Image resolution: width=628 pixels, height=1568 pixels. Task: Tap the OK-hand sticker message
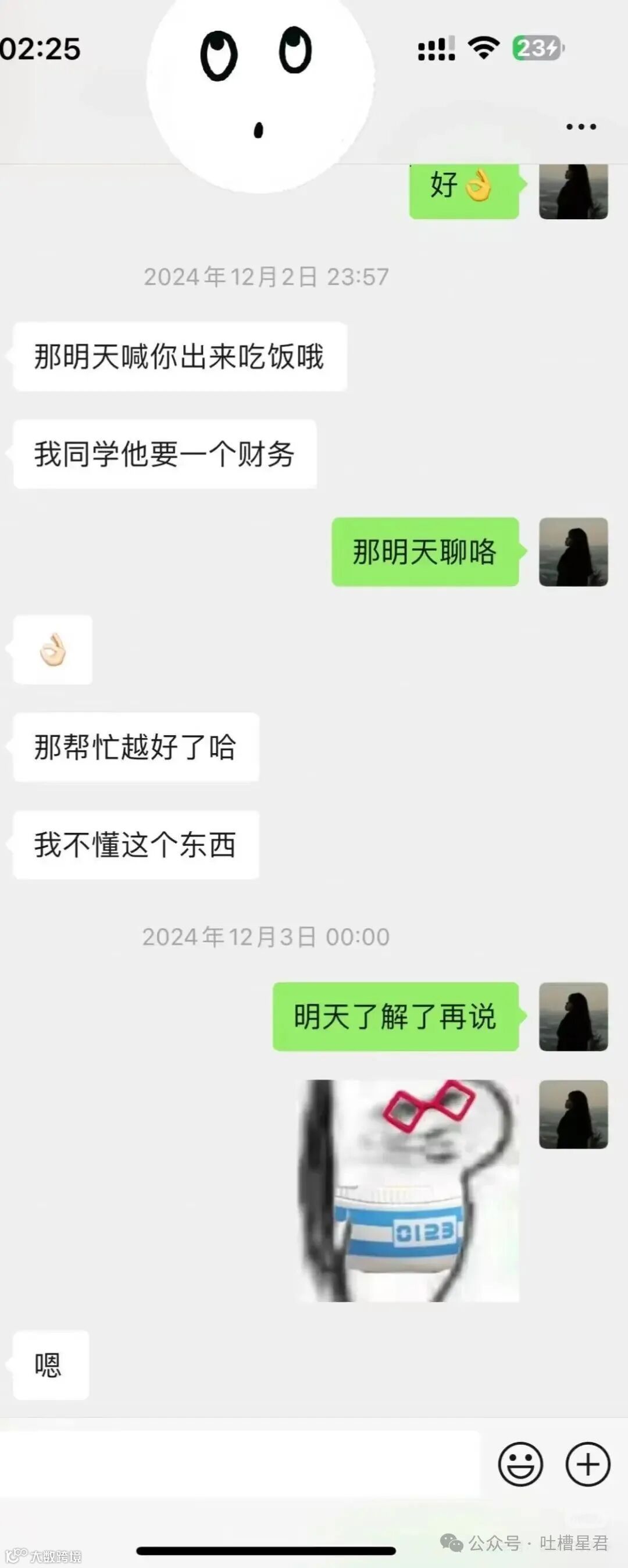point(53,650)
